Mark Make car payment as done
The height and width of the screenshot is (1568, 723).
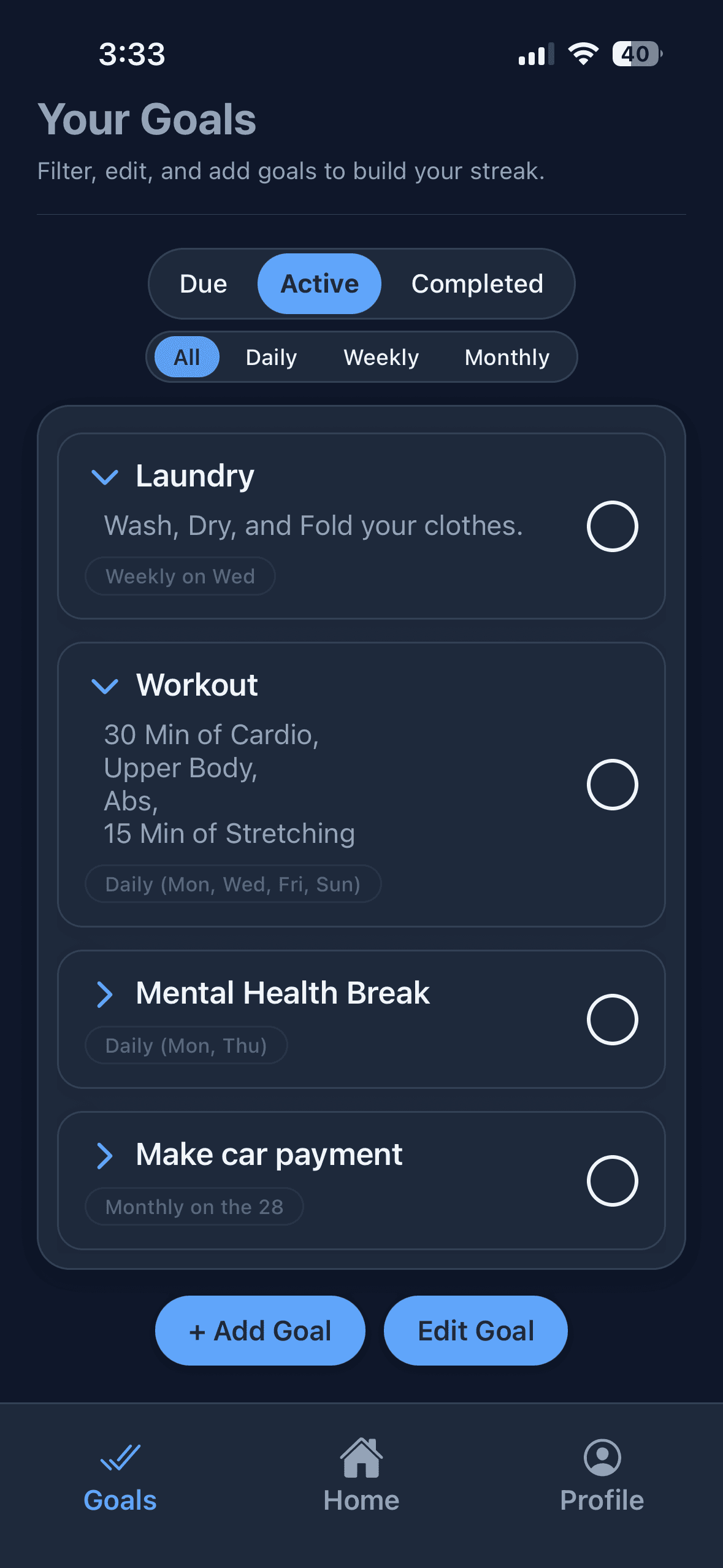(x=612, y=1181)
